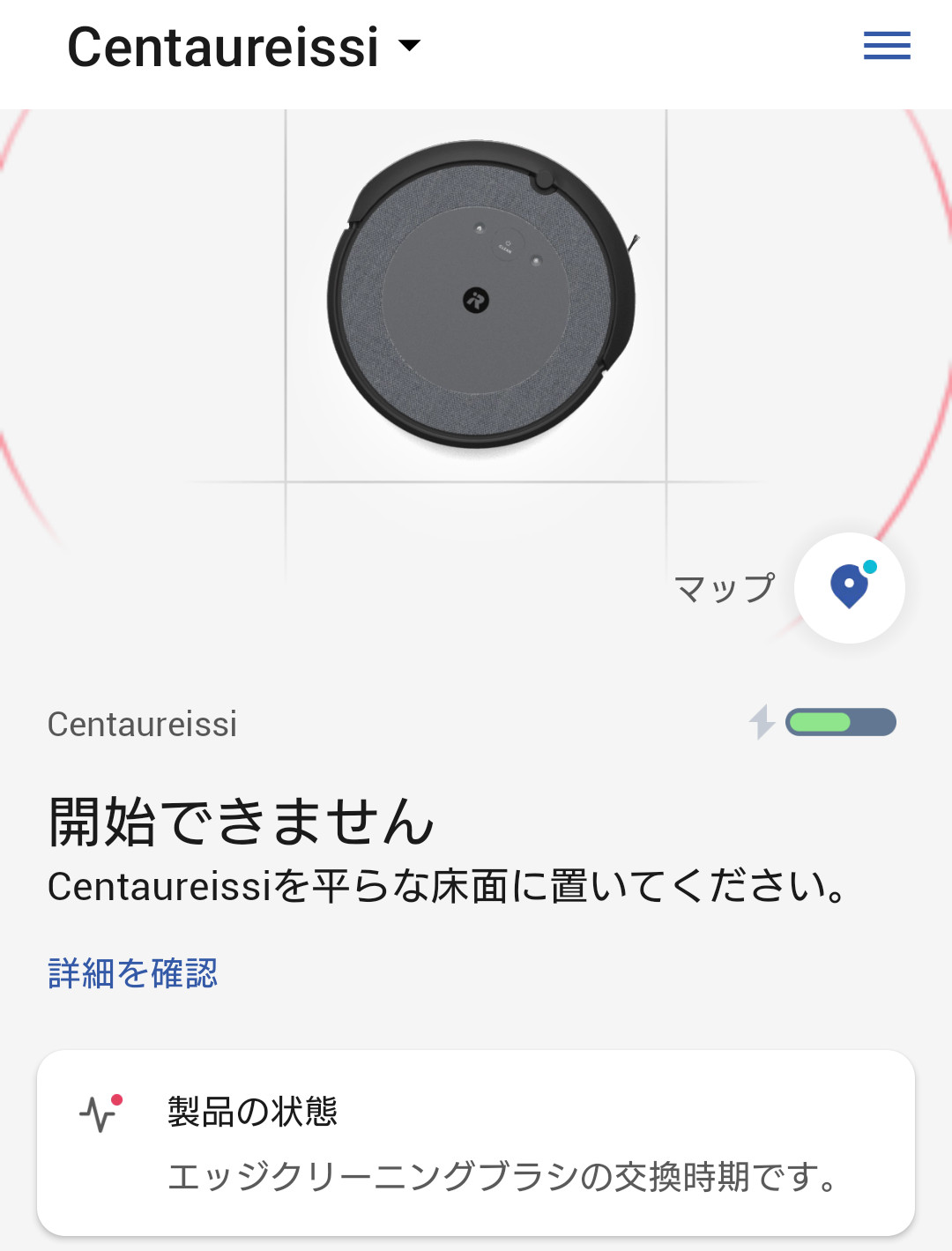
Task: Open the hamburger menu
Action: point(886,46)
